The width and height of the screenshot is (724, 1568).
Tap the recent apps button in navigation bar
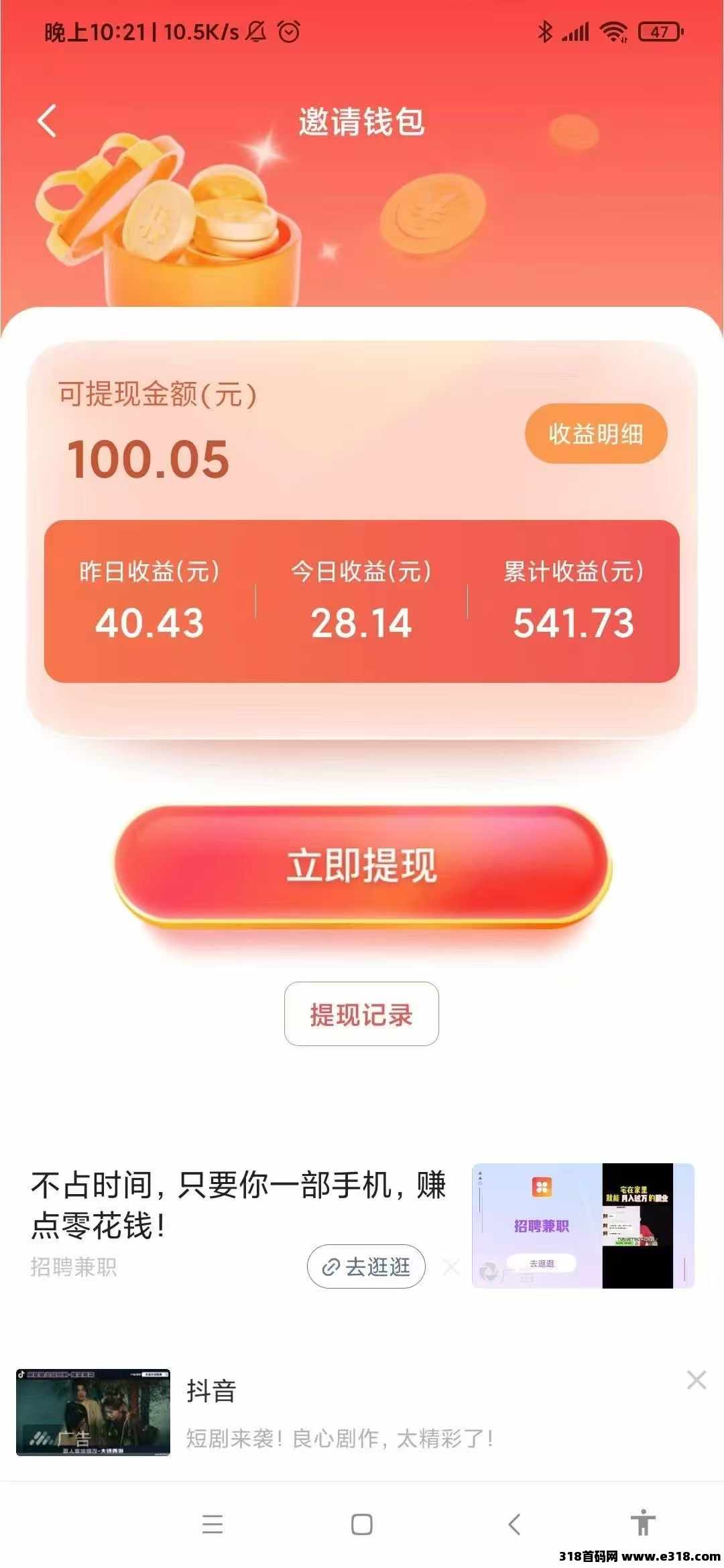pos(212,1523)
